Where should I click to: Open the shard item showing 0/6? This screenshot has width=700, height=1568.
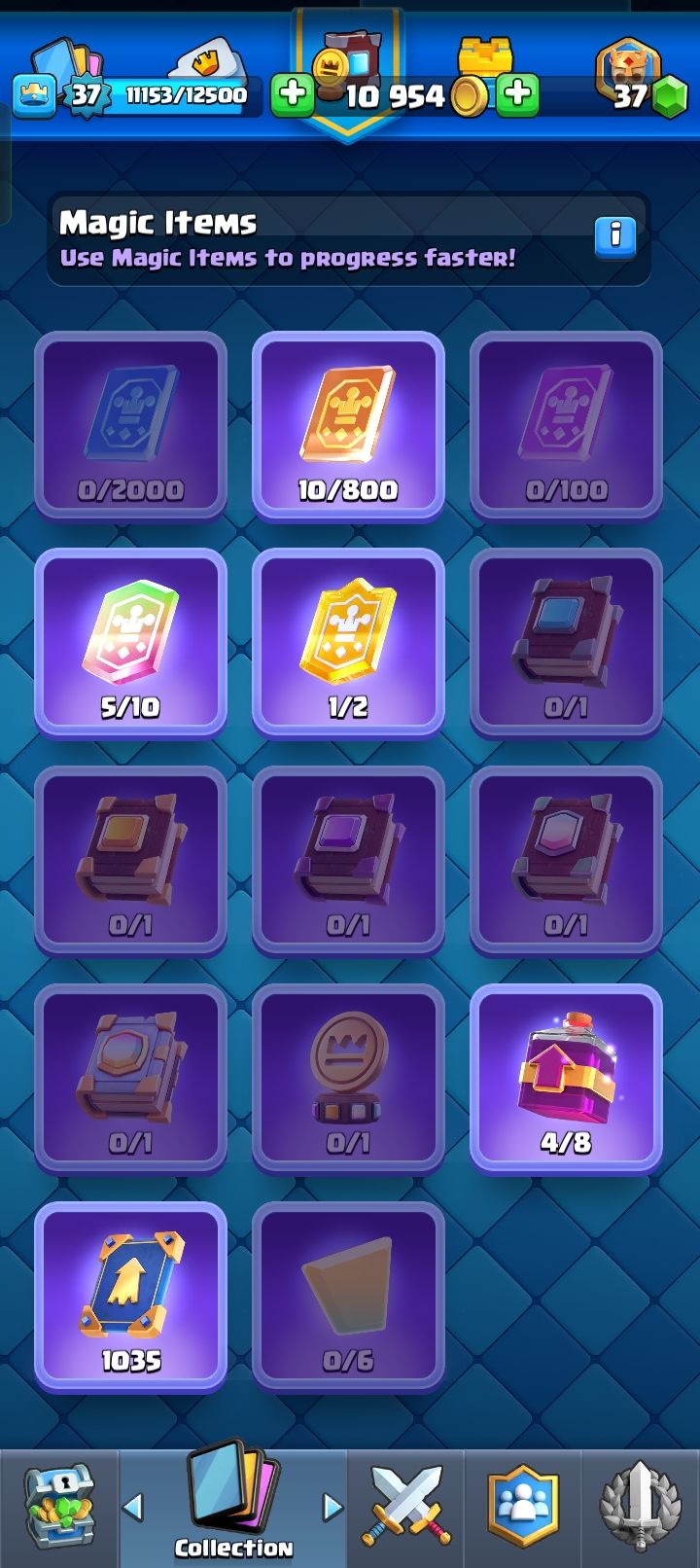(348, 1297)
